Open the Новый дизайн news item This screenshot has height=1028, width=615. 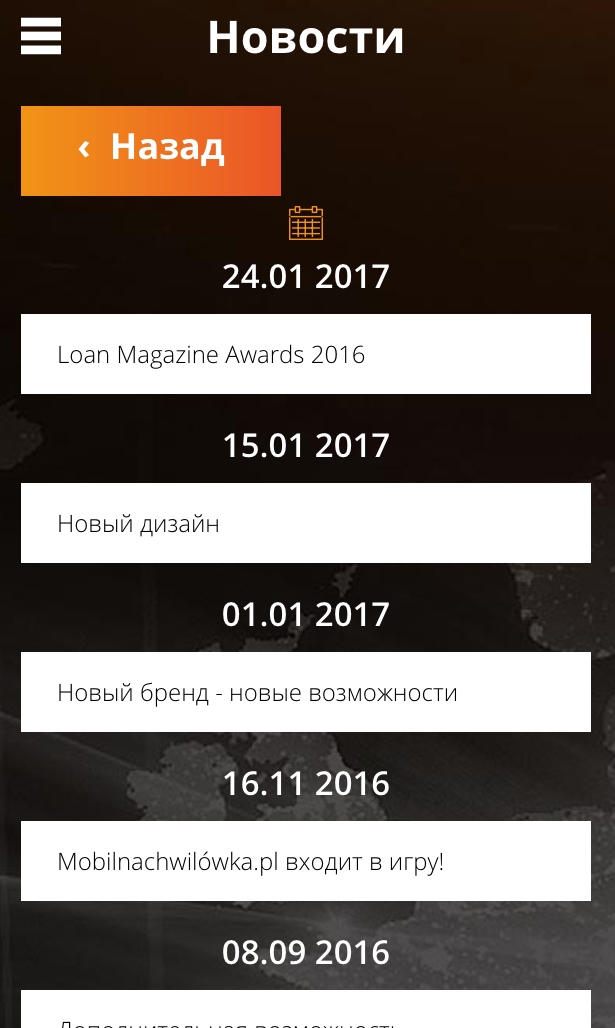pyautogui.click(x=305, y=523)
